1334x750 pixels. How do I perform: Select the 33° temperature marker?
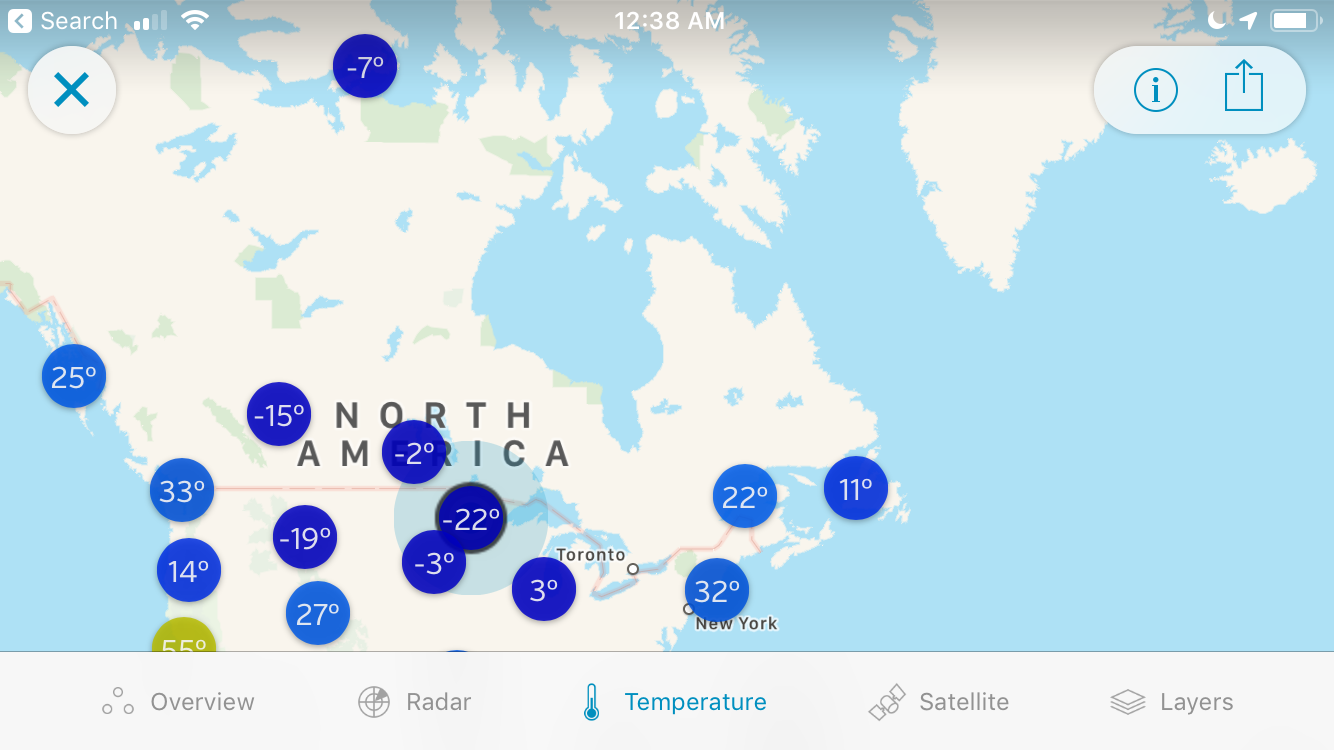(182, 491)
